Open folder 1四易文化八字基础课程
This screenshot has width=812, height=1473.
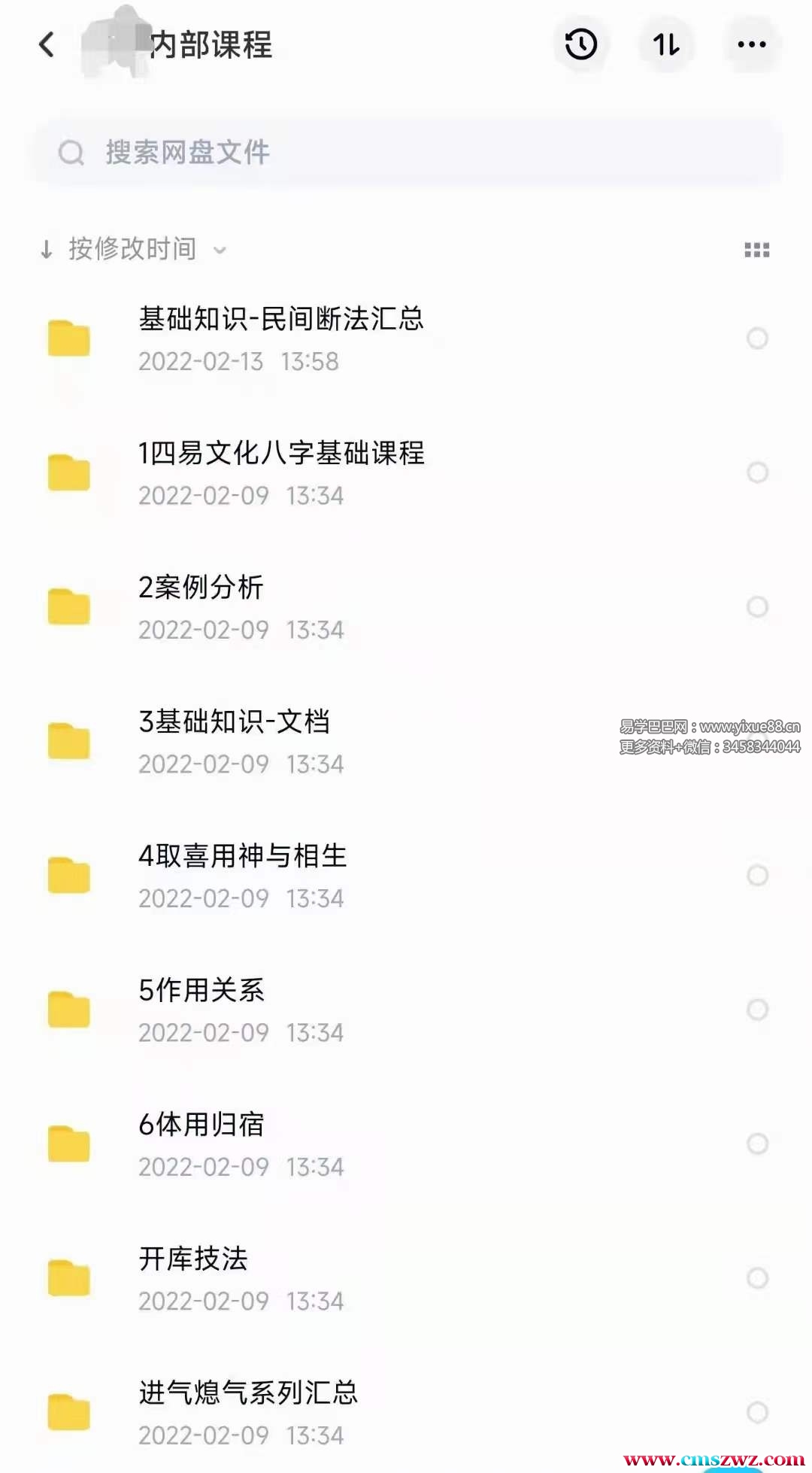tap(281, 454)
